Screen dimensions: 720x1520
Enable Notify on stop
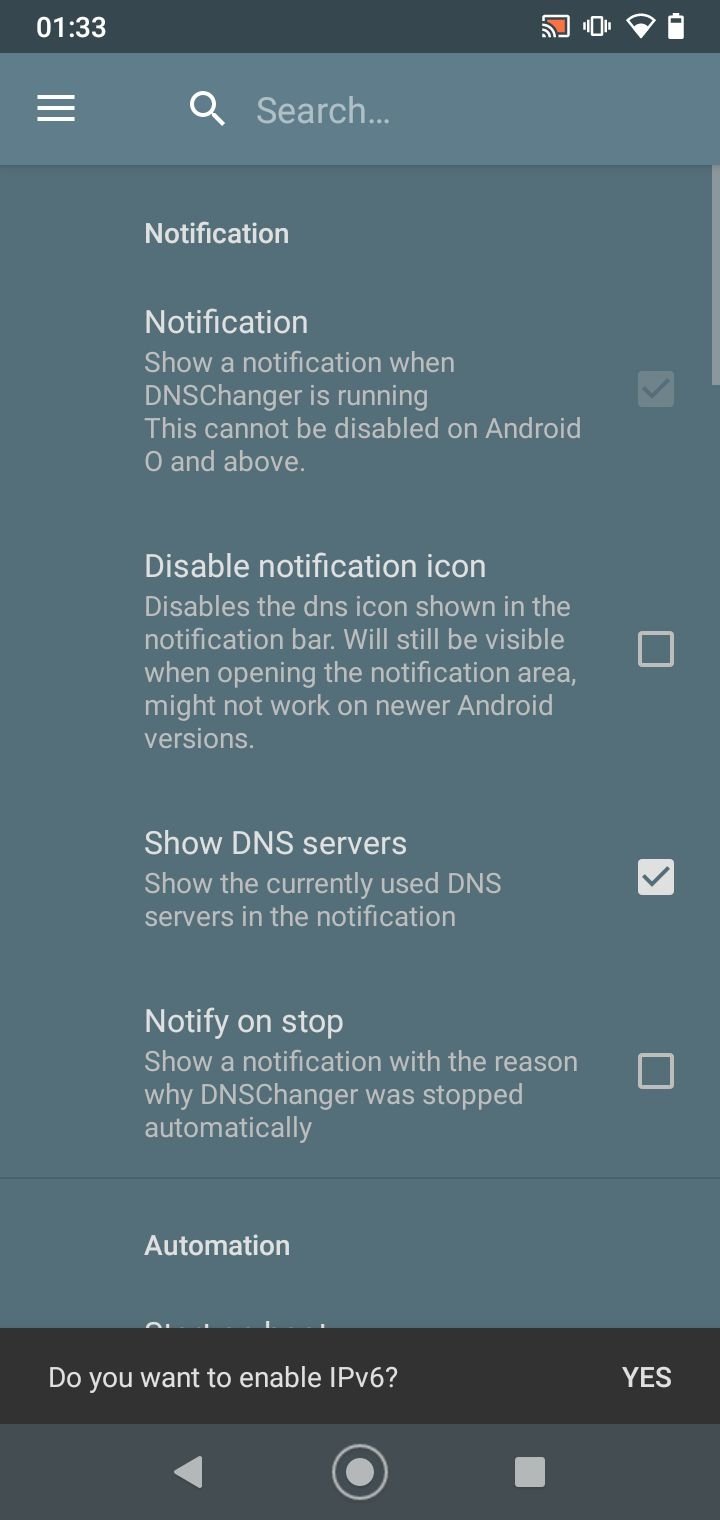pos(656,1071)
